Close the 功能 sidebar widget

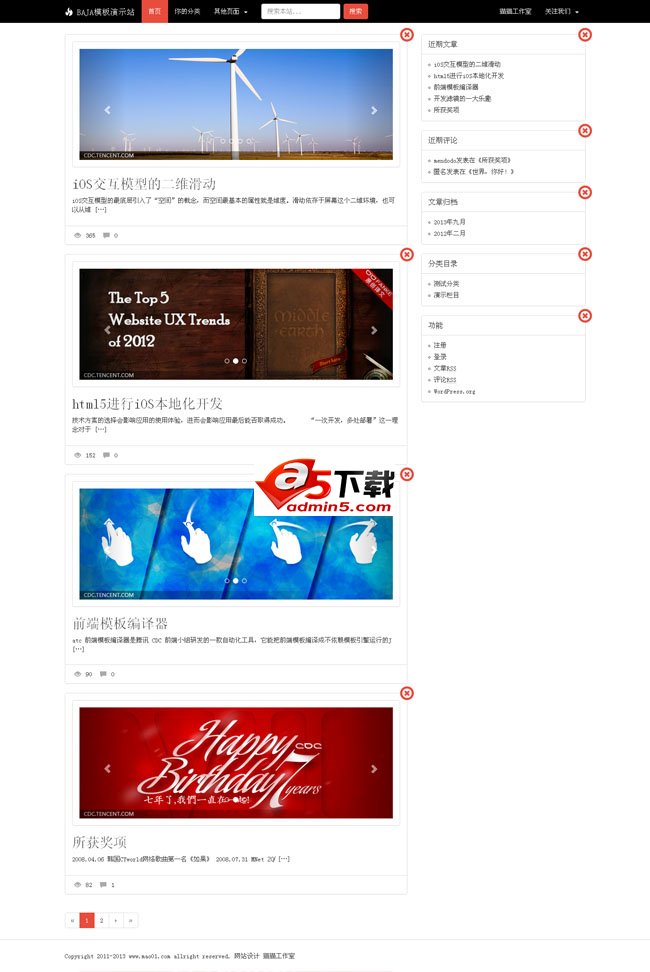pos(585,316)
